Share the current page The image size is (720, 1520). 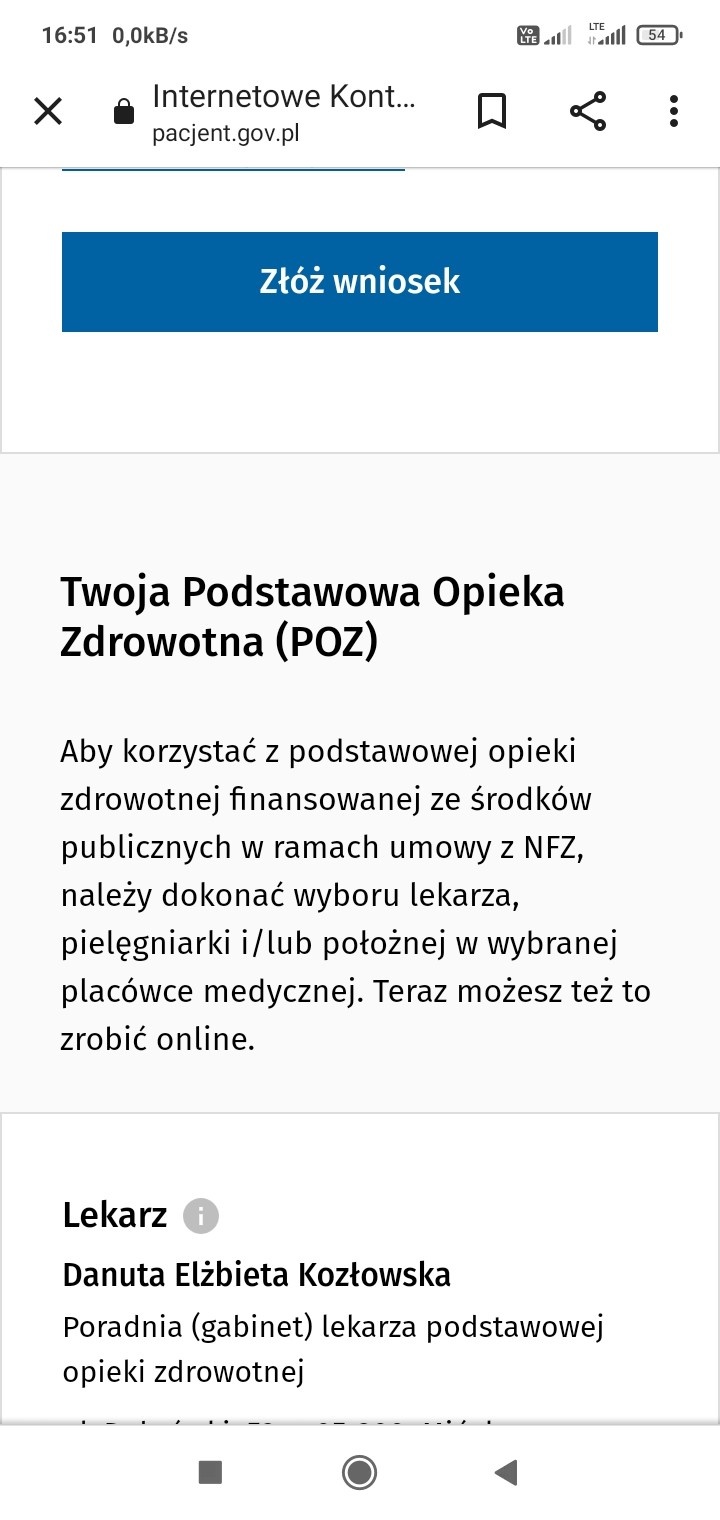click(588, 111)
